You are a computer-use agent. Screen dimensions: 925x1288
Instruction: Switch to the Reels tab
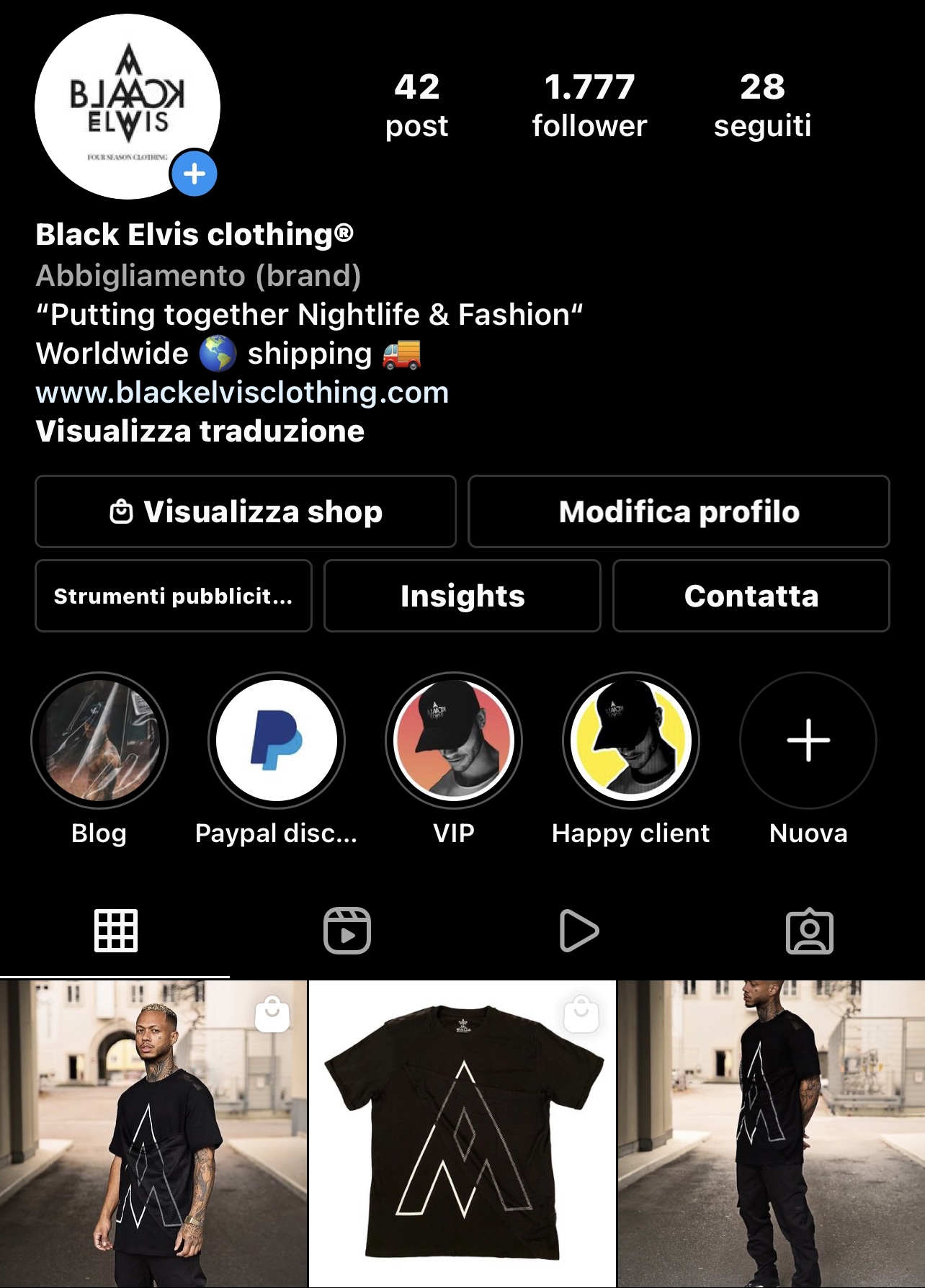(347, 931)
